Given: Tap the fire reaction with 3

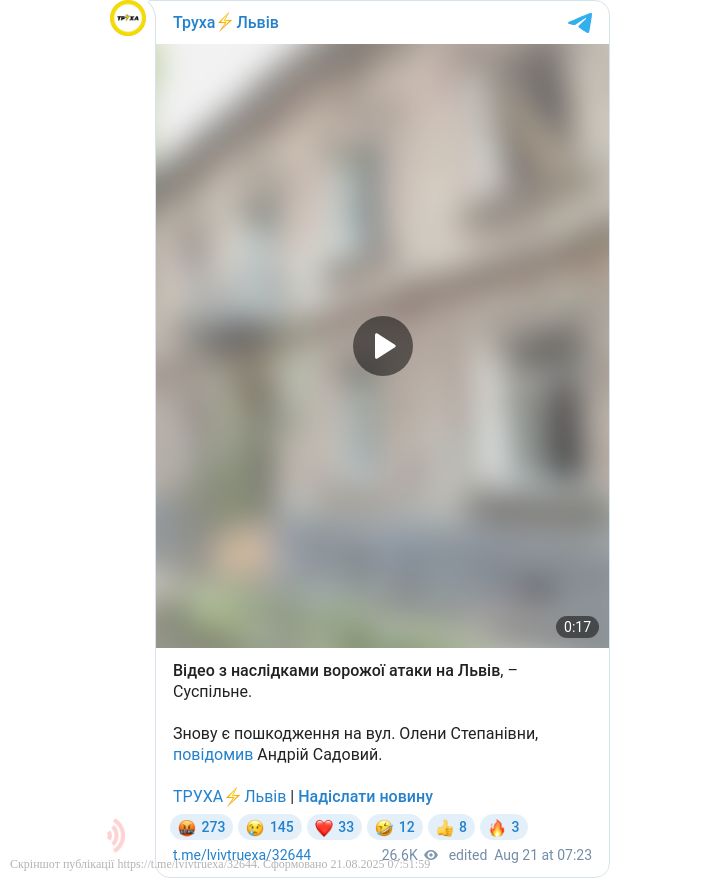Looking at the screenshot, I should click(503, 827).
